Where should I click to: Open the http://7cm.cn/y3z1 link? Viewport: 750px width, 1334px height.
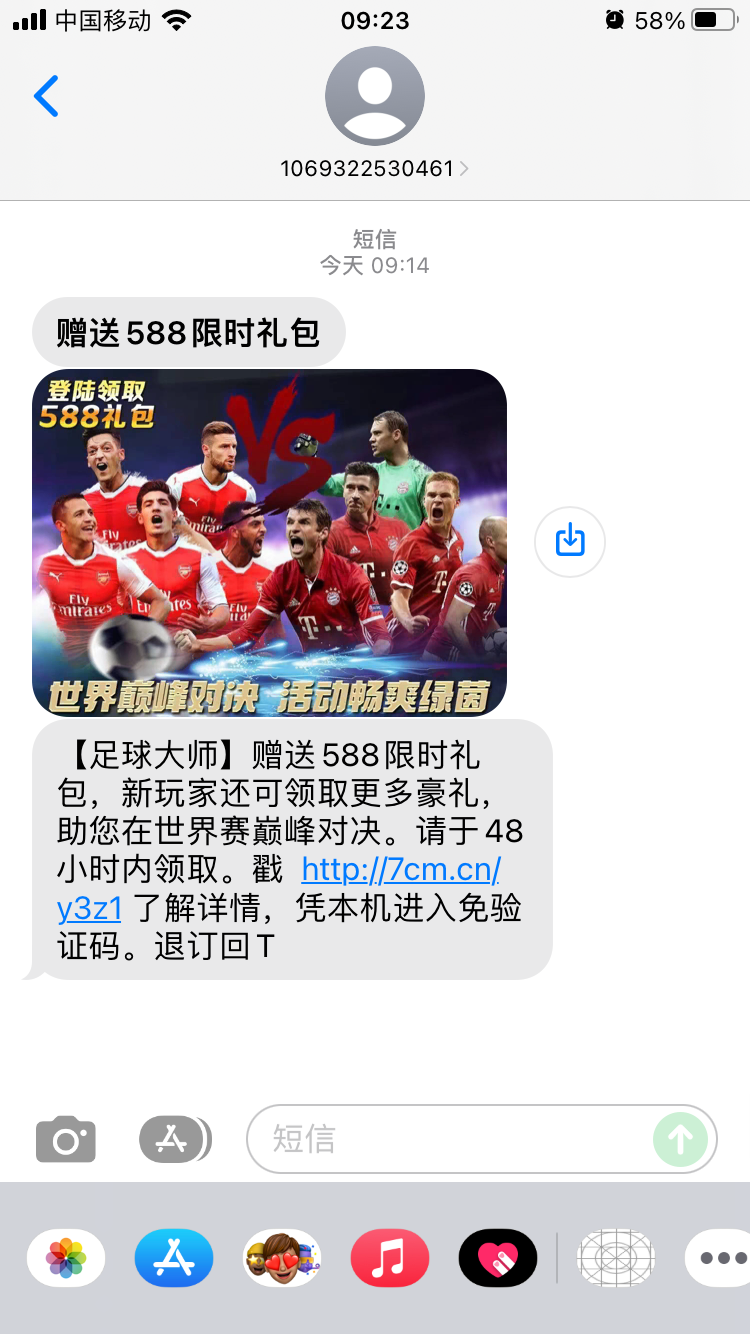[x=400, y=870]
